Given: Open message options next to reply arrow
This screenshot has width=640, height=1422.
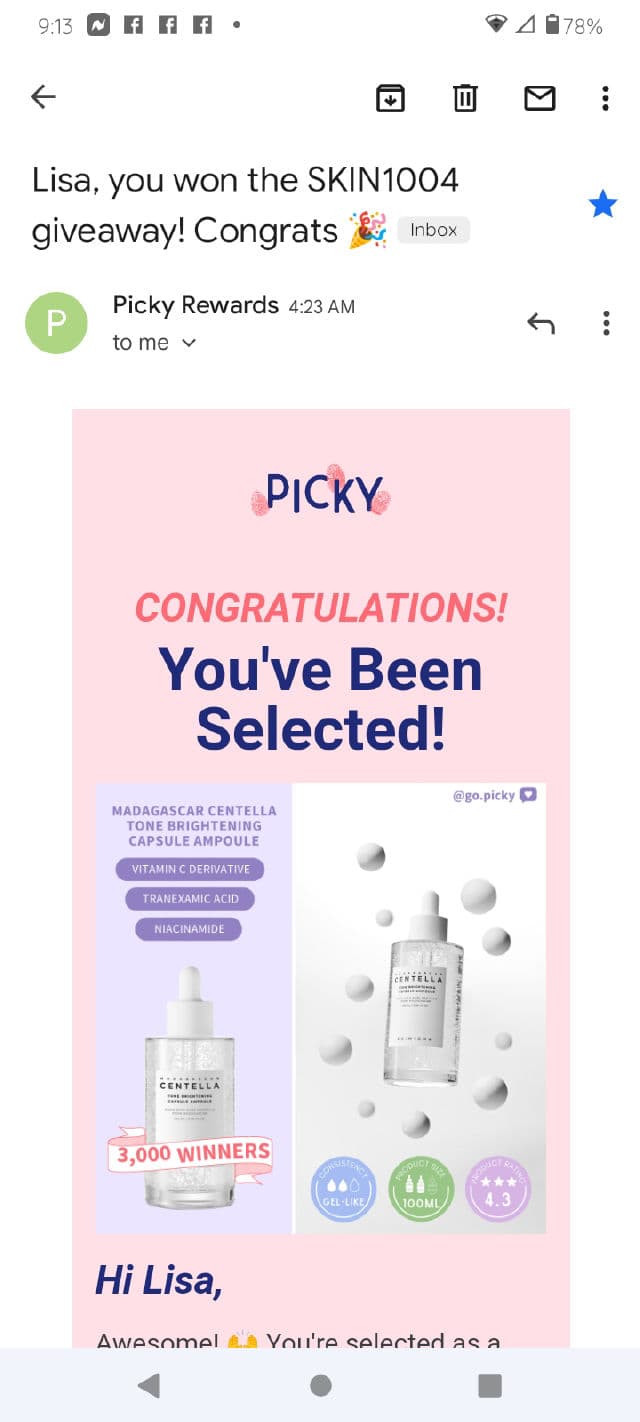Looking at the screenshot, I should pyautogui.click(x=605, y=323).
